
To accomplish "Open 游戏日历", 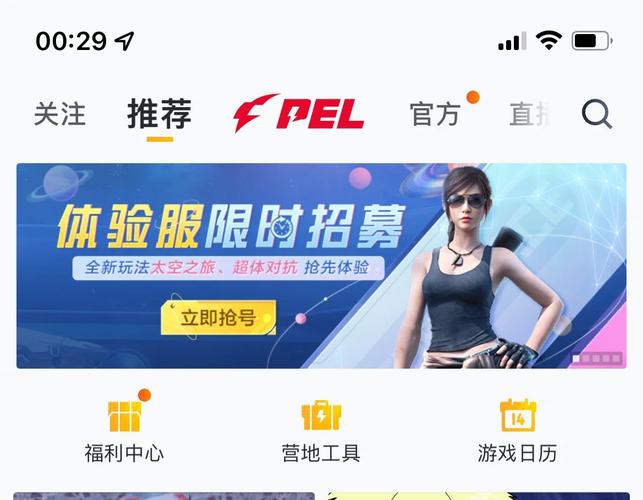I will coord(518,431).
